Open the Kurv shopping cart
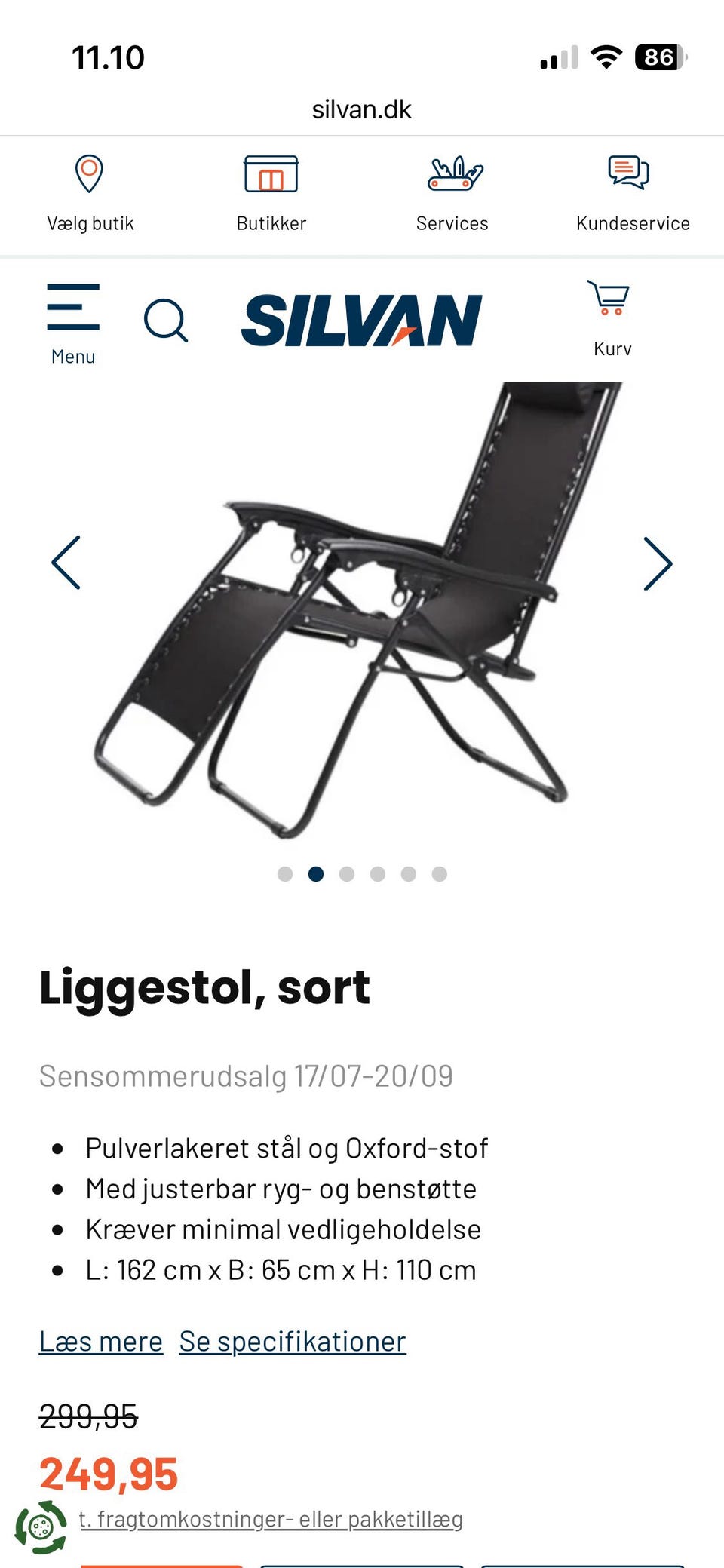Image resolution: width=724 pixels, height=1568 pixels. point(612,319)
